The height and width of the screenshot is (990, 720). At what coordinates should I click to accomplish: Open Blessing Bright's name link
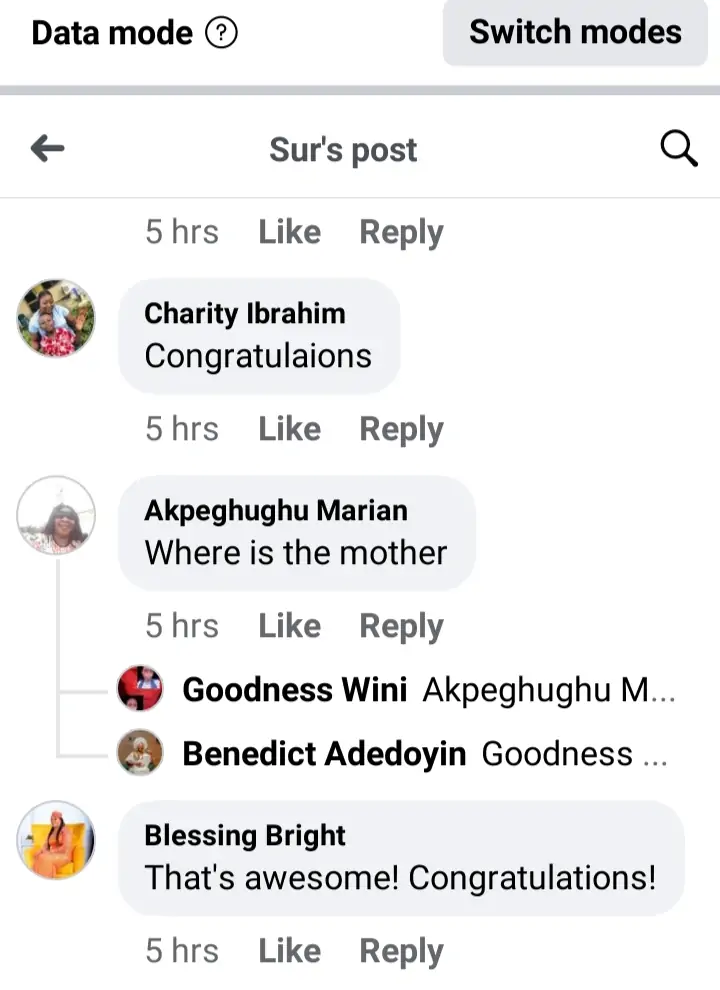pyautogui.click(x=244, y=836)
